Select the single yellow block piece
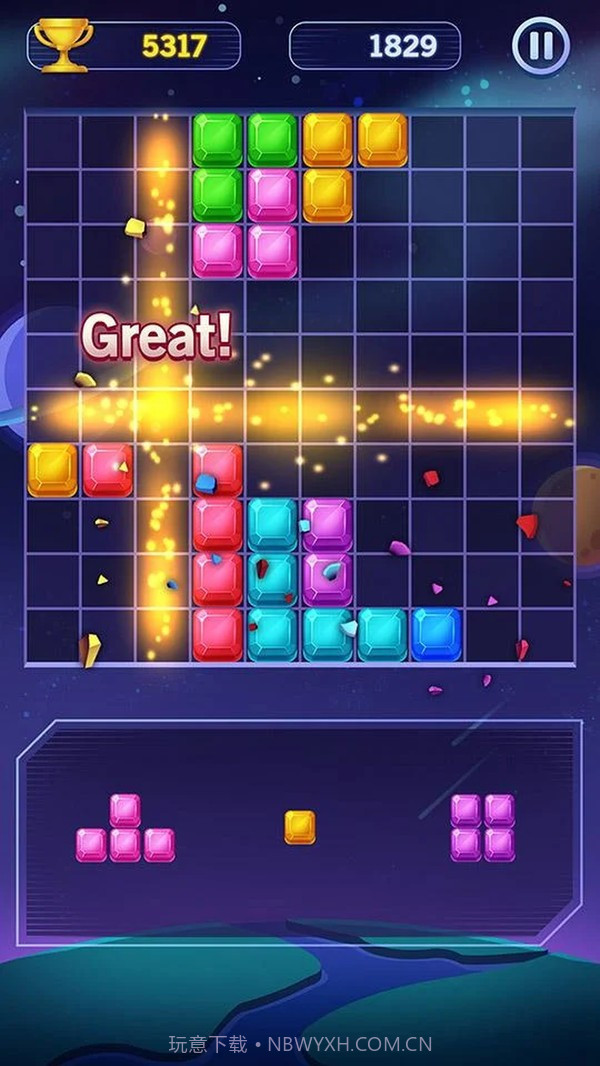600x1066 pixels. tap(300, 827)
